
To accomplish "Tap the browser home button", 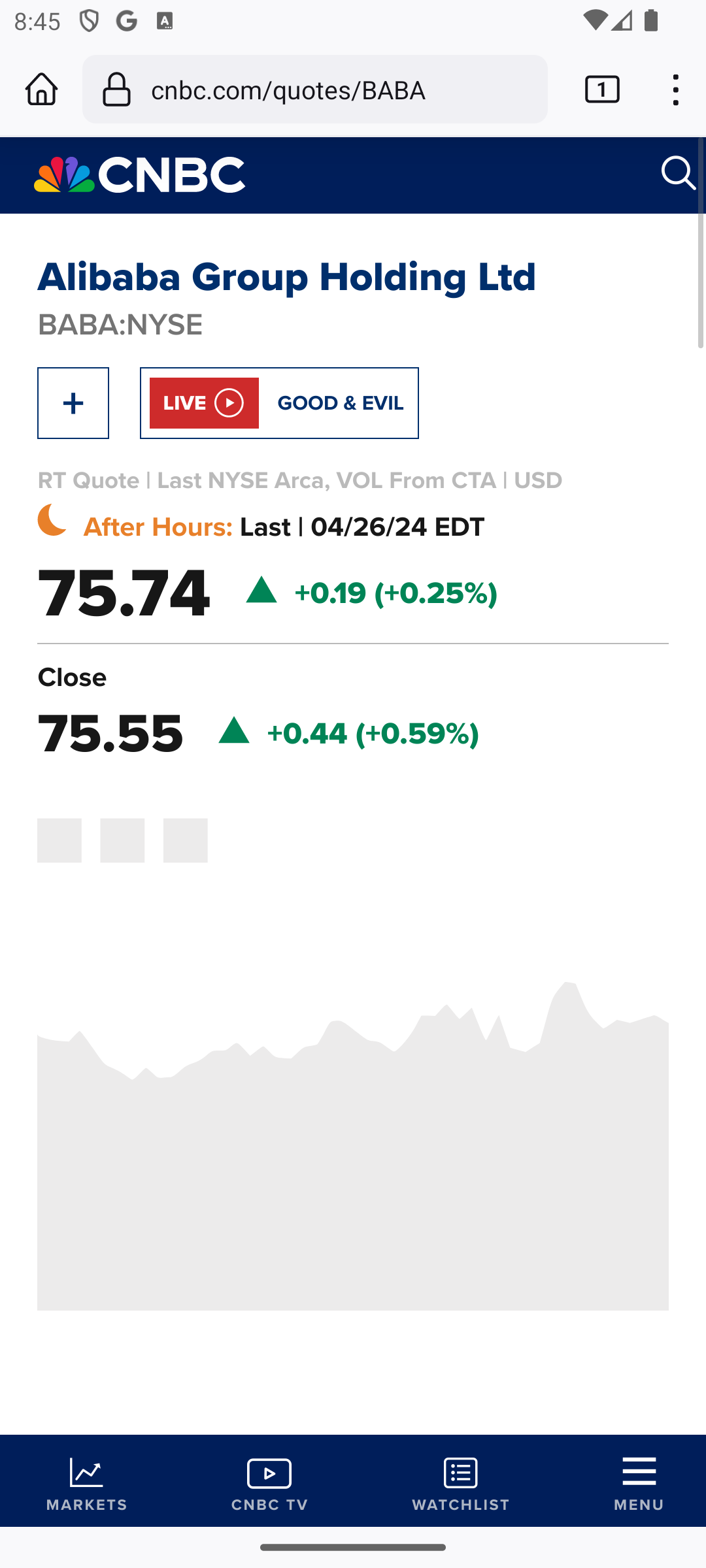I will (42, 90).
